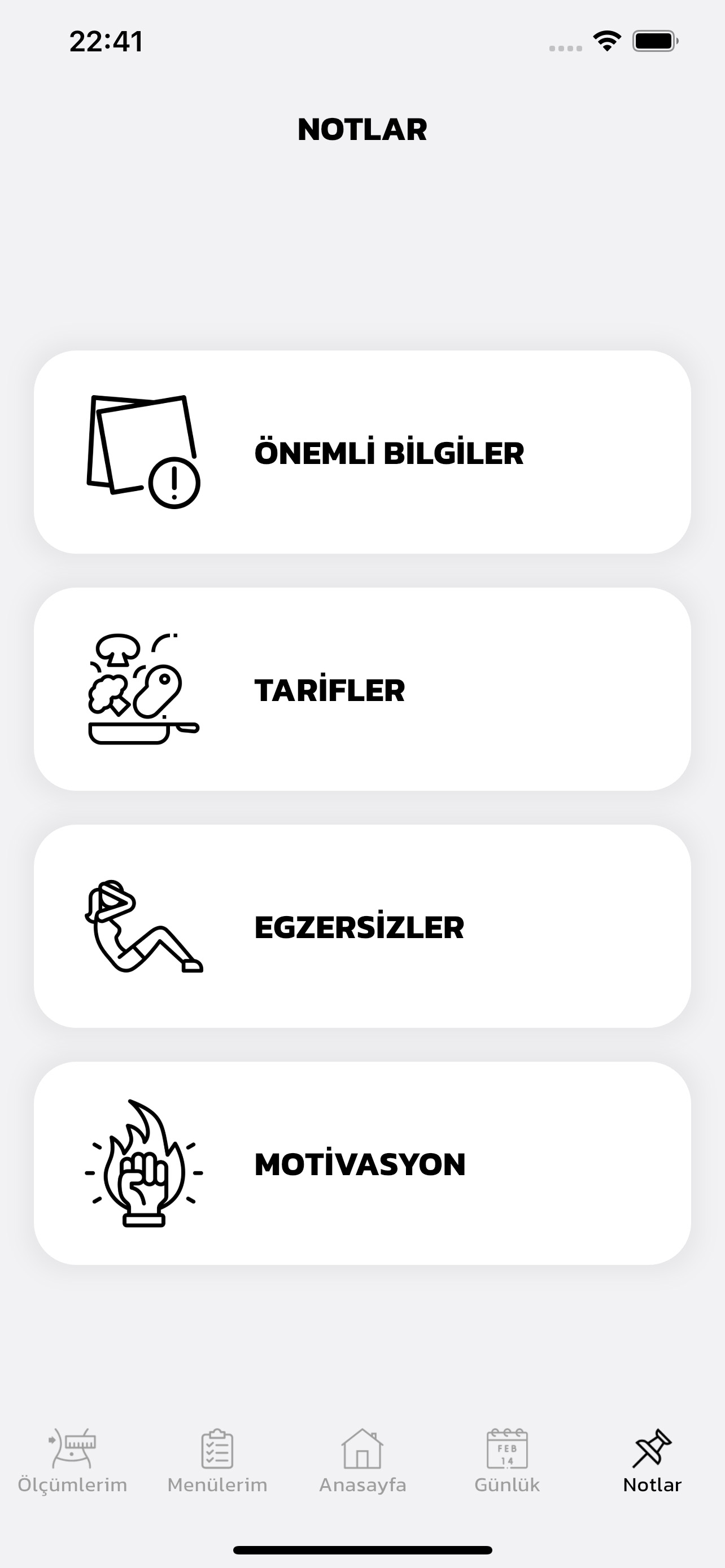Image resolution: width=725 pixels, height=1568 pixels.
Task: Open the TARİFLER recipes card
Action: point(362,689)
